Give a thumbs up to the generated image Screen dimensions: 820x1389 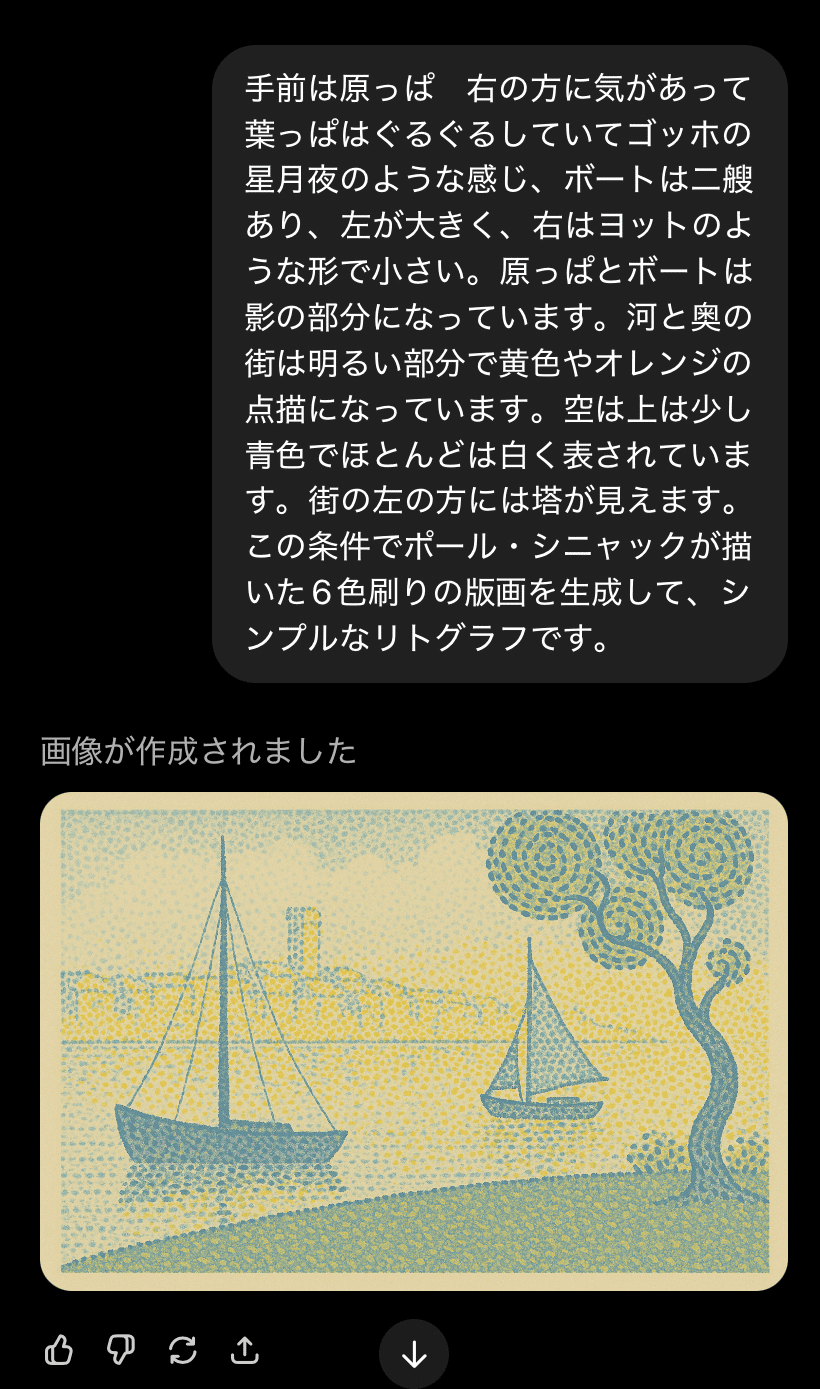tap(59, 1351)
